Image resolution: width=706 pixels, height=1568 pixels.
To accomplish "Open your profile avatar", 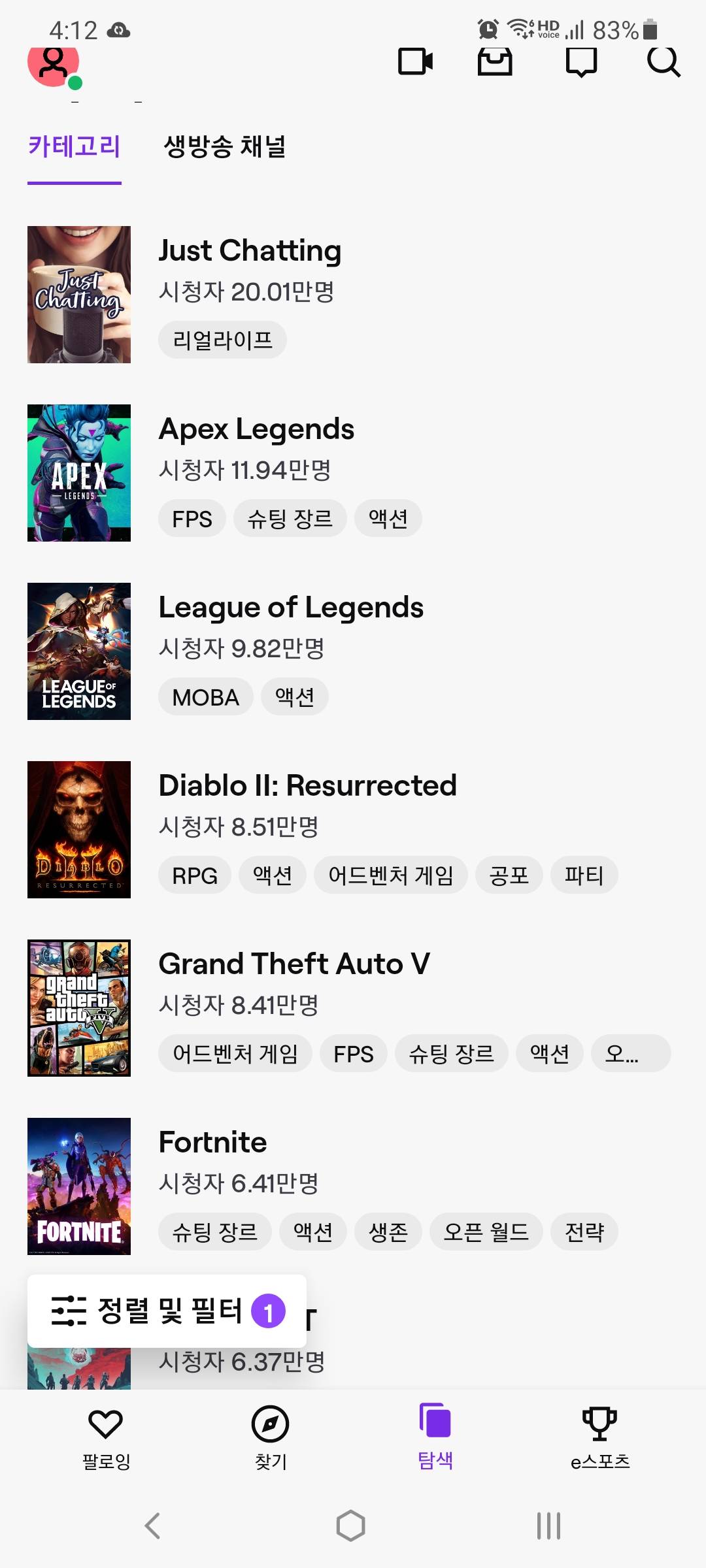I will coord(54,63).
